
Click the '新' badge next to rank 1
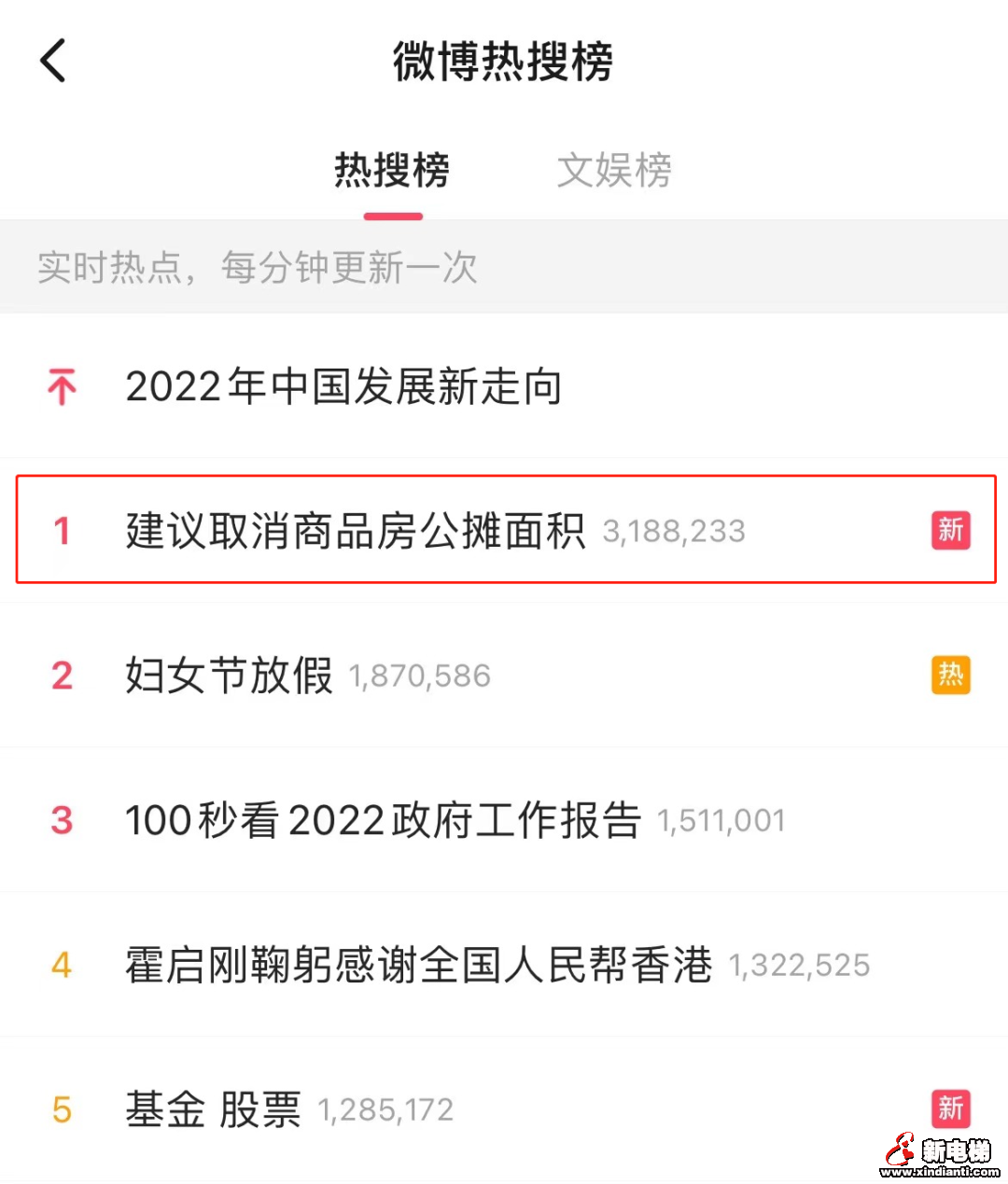951,530
